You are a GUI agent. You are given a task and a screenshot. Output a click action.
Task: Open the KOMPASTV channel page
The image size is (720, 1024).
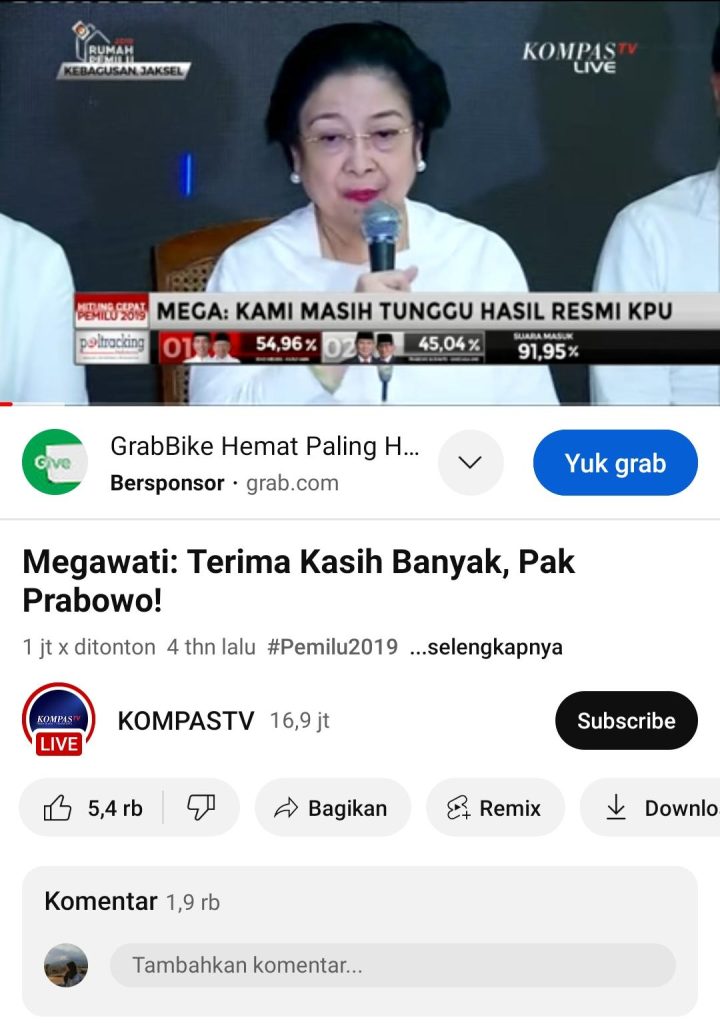point(185,720)
